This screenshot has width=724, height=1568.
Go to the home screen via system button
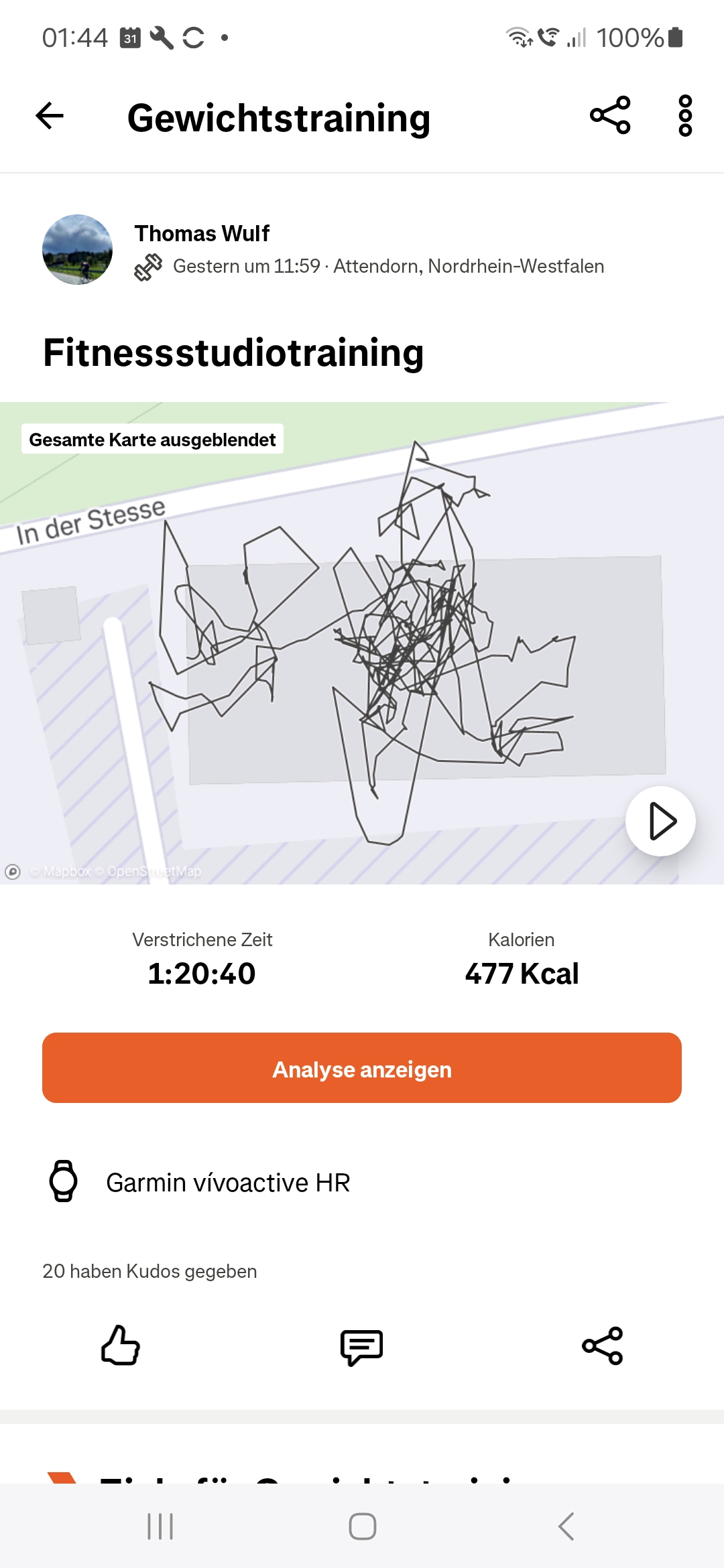[362, 1526]
